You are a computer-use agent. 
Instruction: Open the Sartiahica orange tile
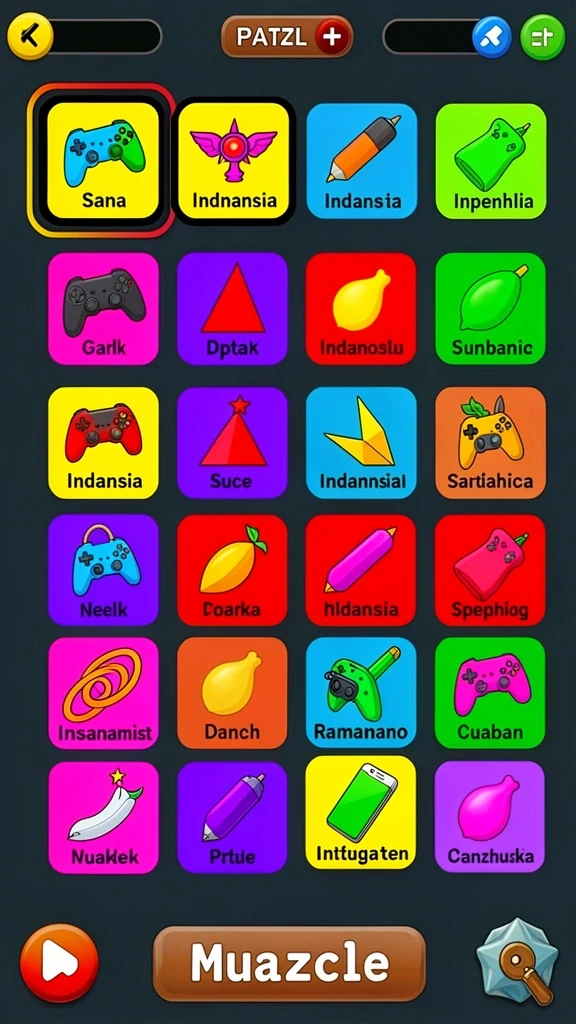tap(490, 443)
